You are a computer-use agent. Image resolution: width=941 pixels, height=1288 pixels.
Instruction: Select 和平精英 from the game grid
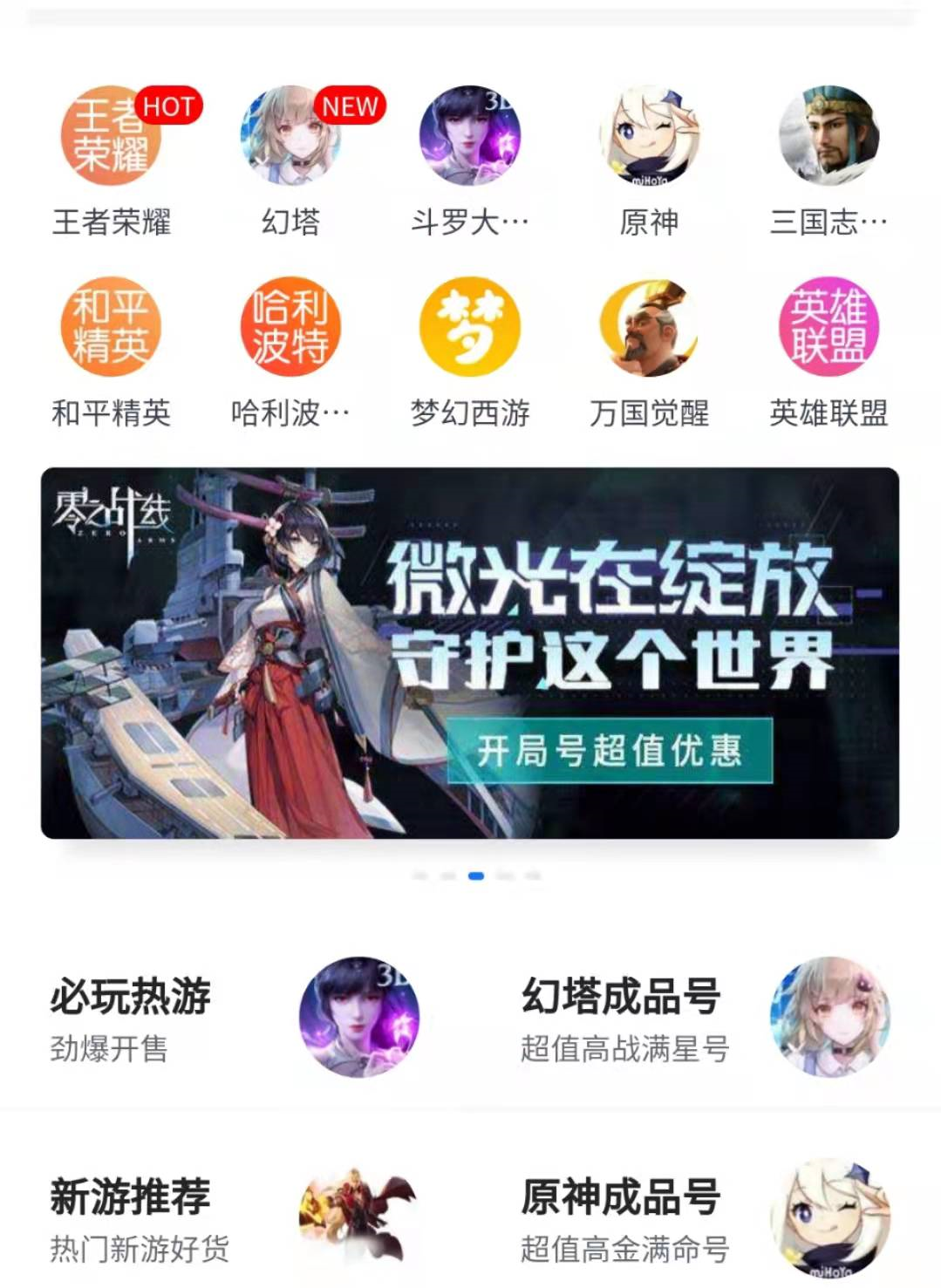(x=111, y=328)
